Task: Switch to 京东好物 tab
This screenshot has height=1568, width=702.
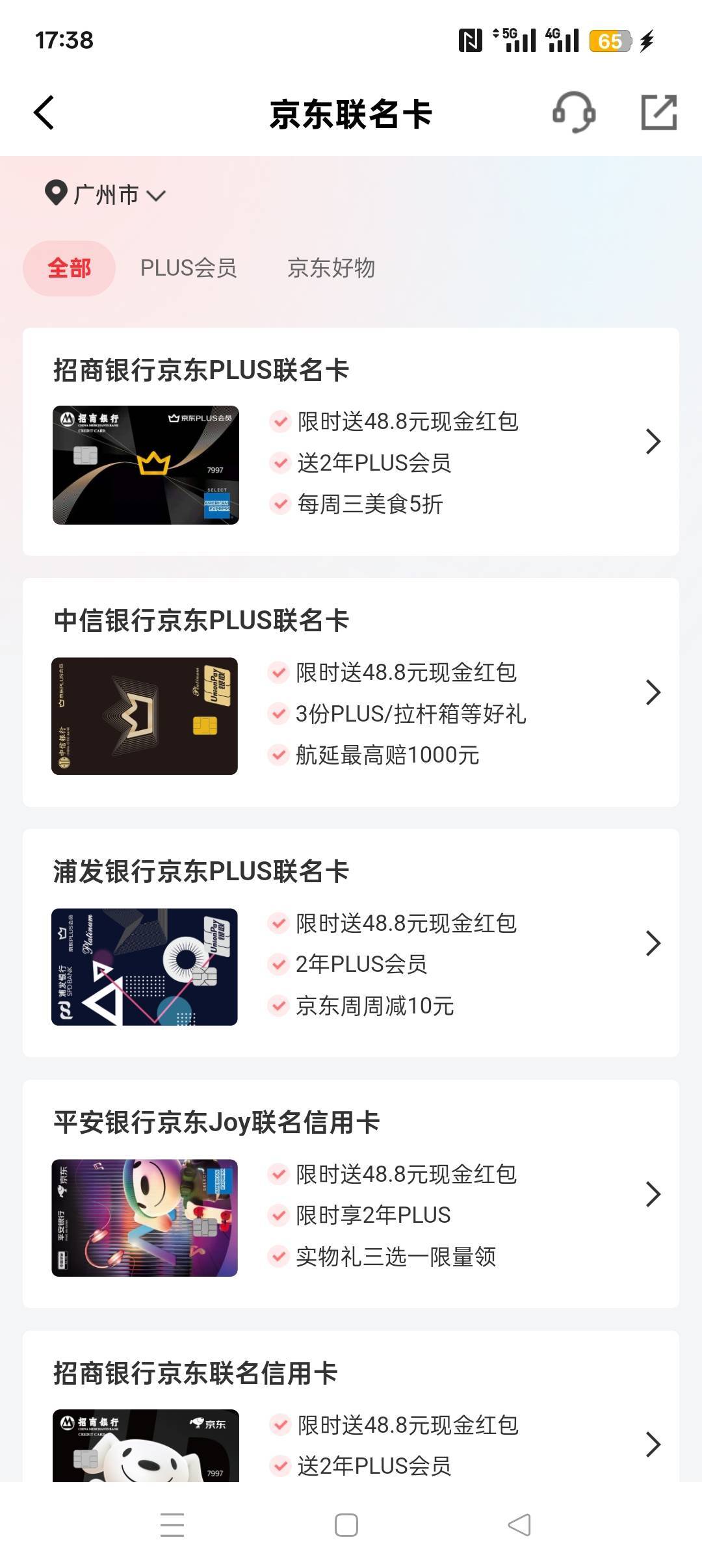Action: [x=331, y=268]
